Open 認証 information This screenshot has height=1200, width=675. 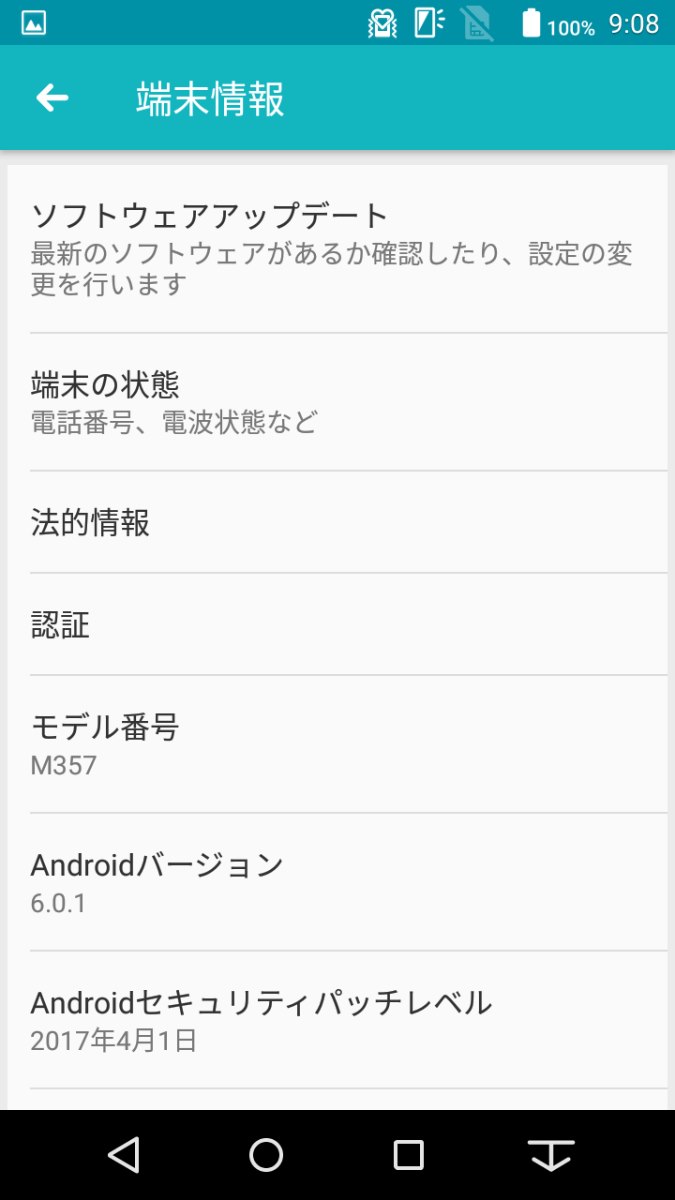(337, 625)
